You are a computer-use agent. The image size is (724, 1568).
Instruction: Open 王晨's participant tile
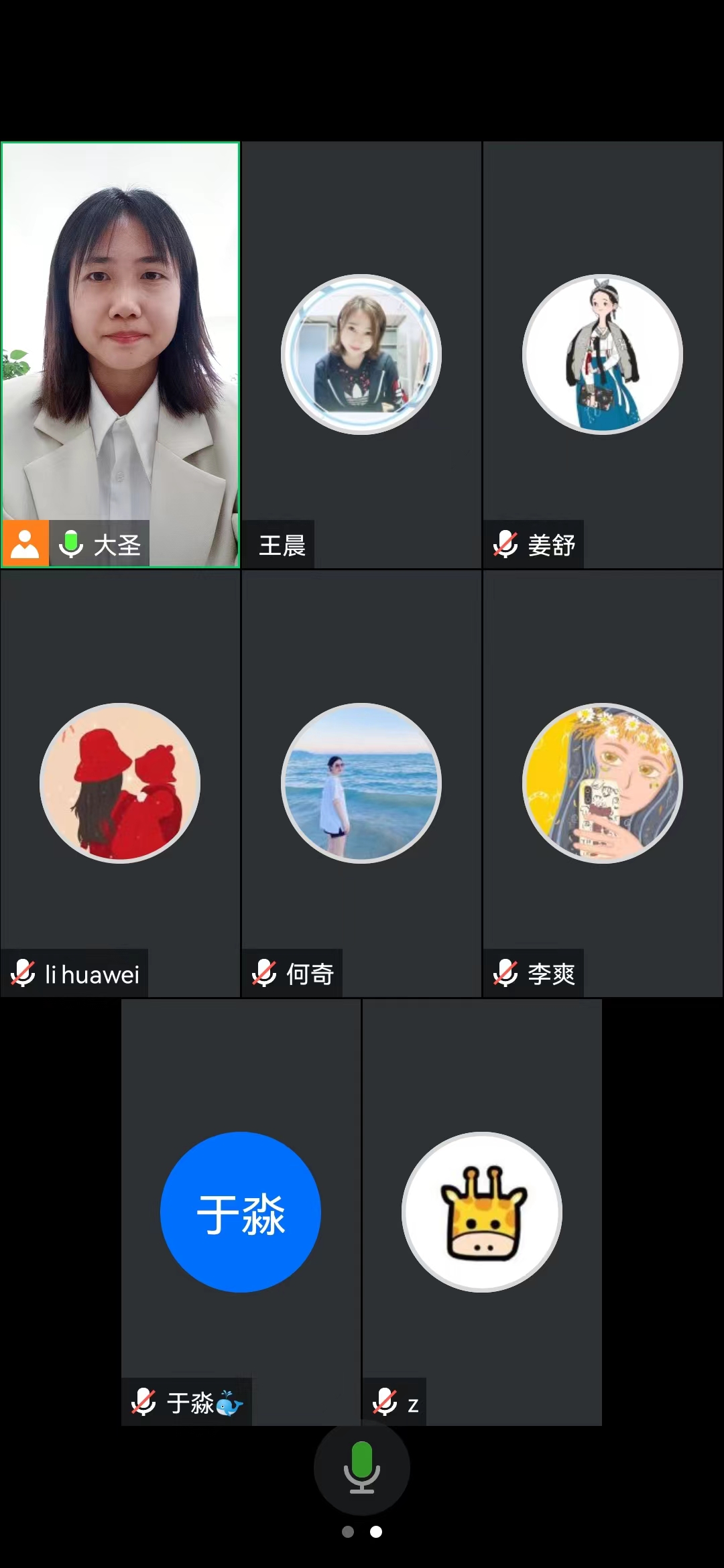tap(361, 354)
